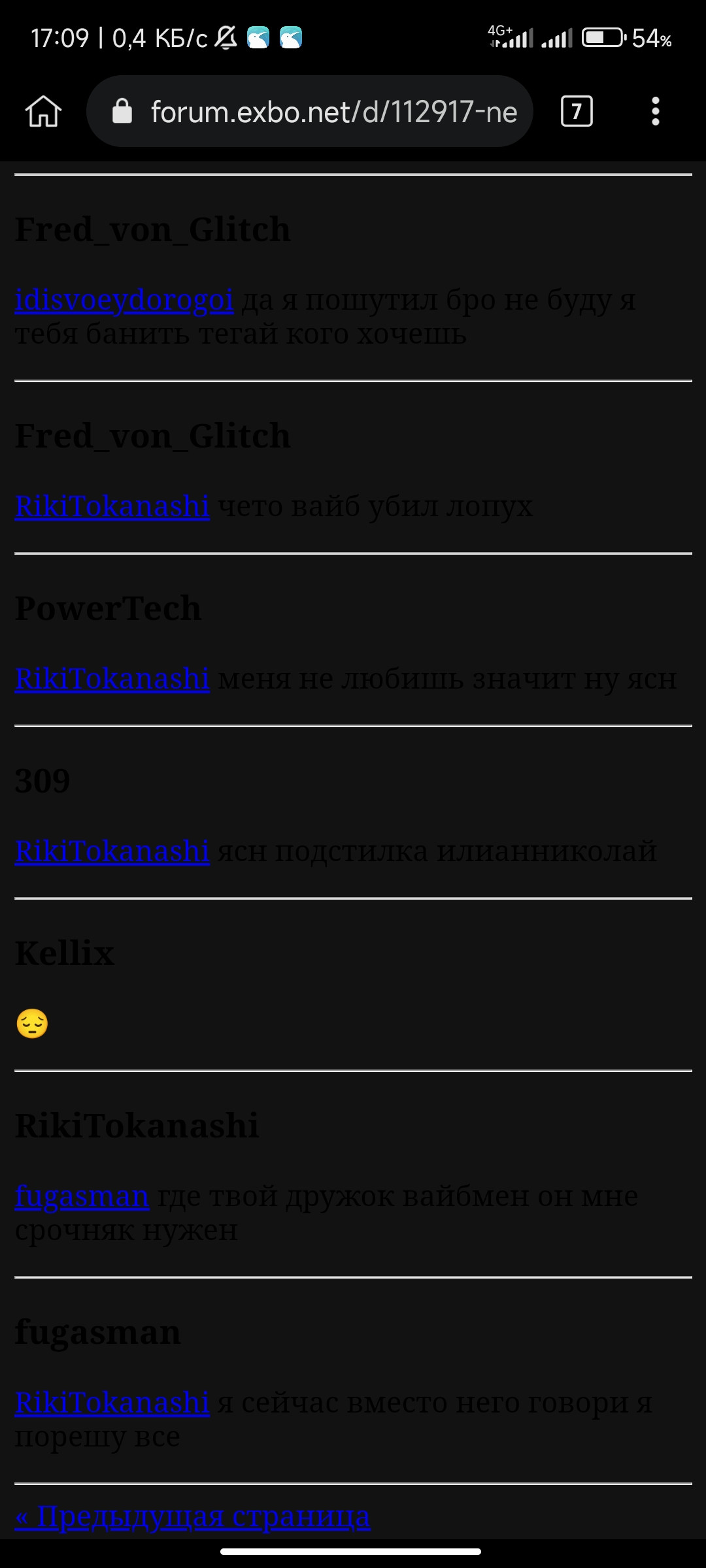The width and height of the screenshot is (706, 1568).
Task: Open RikiTokanashi link in fugasman's post
Action: click(112, 1403)
